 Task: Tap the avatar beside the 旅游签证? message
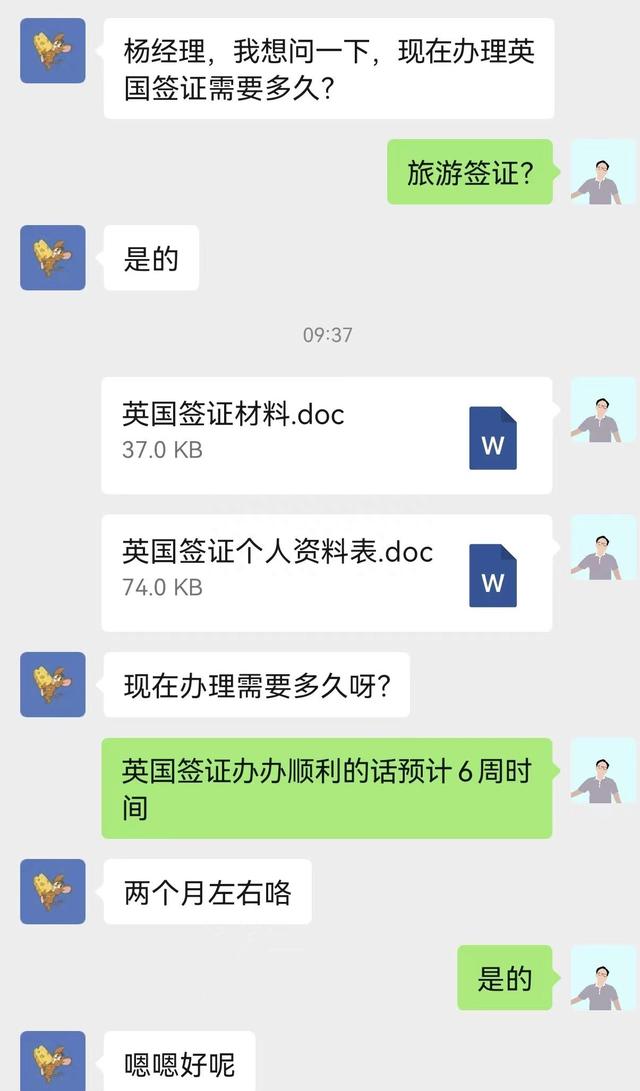(x=603, y=172)
